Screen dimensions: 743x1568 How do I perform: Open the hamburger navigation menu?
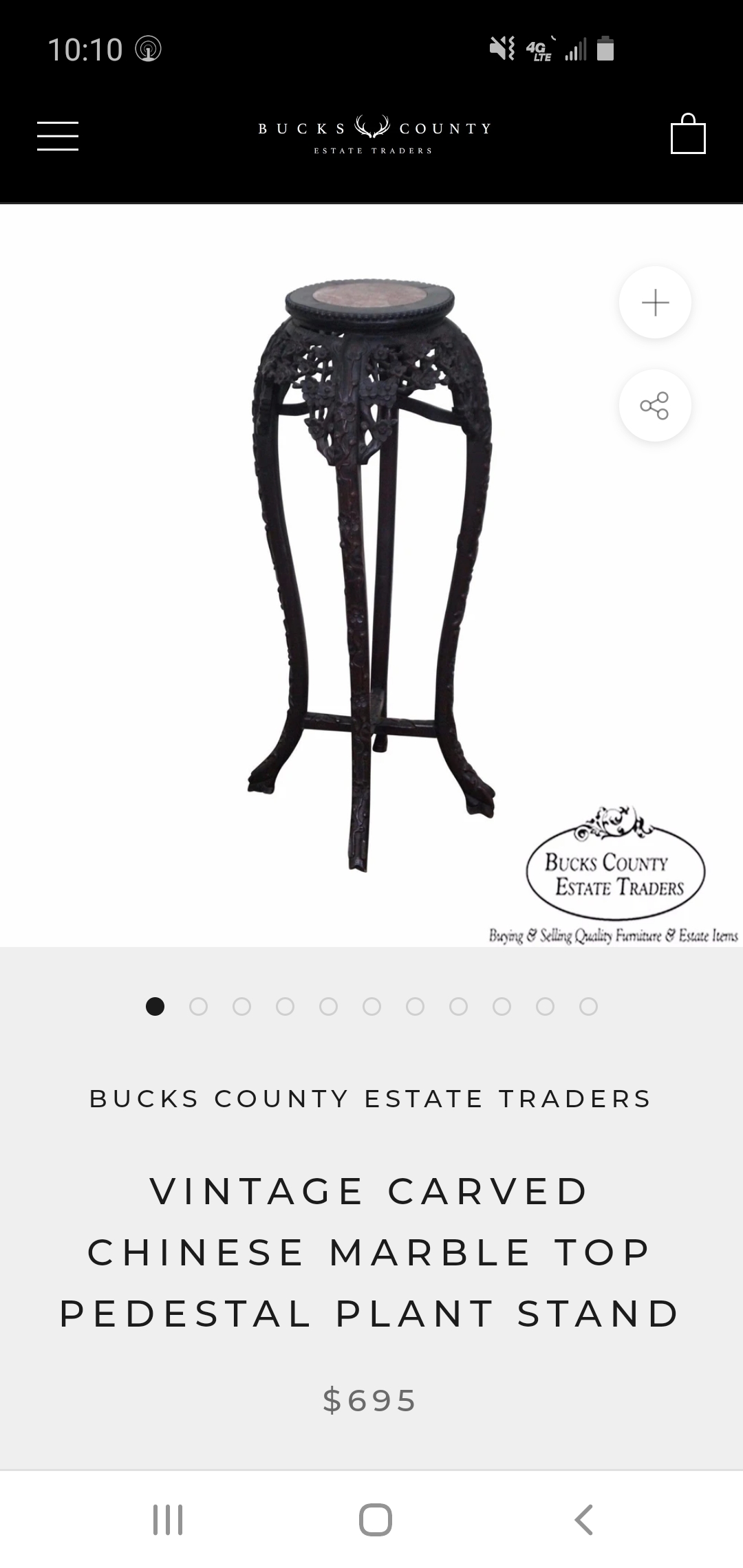click(58, 135)
